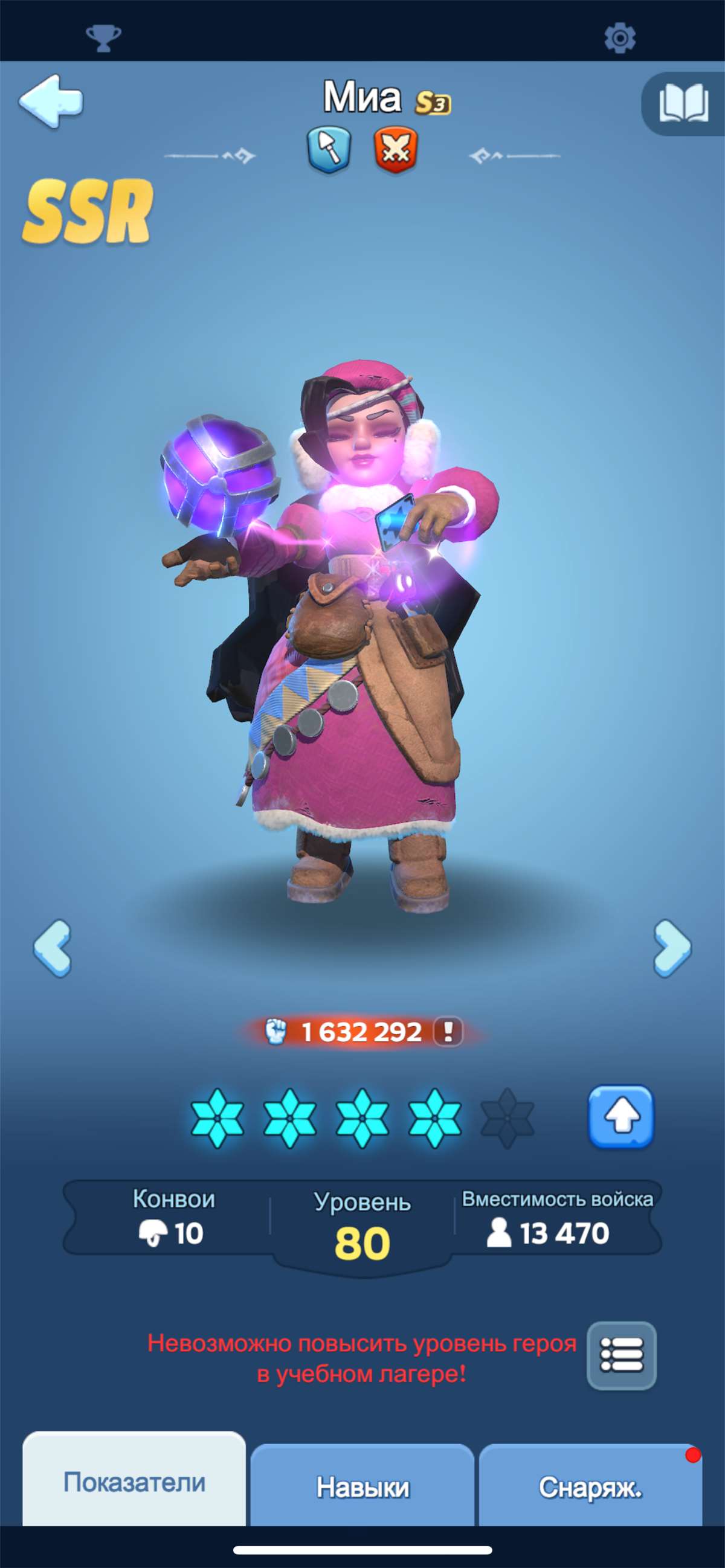Open the settings gear icon
This screenshot has height=1568, width=725.
point(620,38)
